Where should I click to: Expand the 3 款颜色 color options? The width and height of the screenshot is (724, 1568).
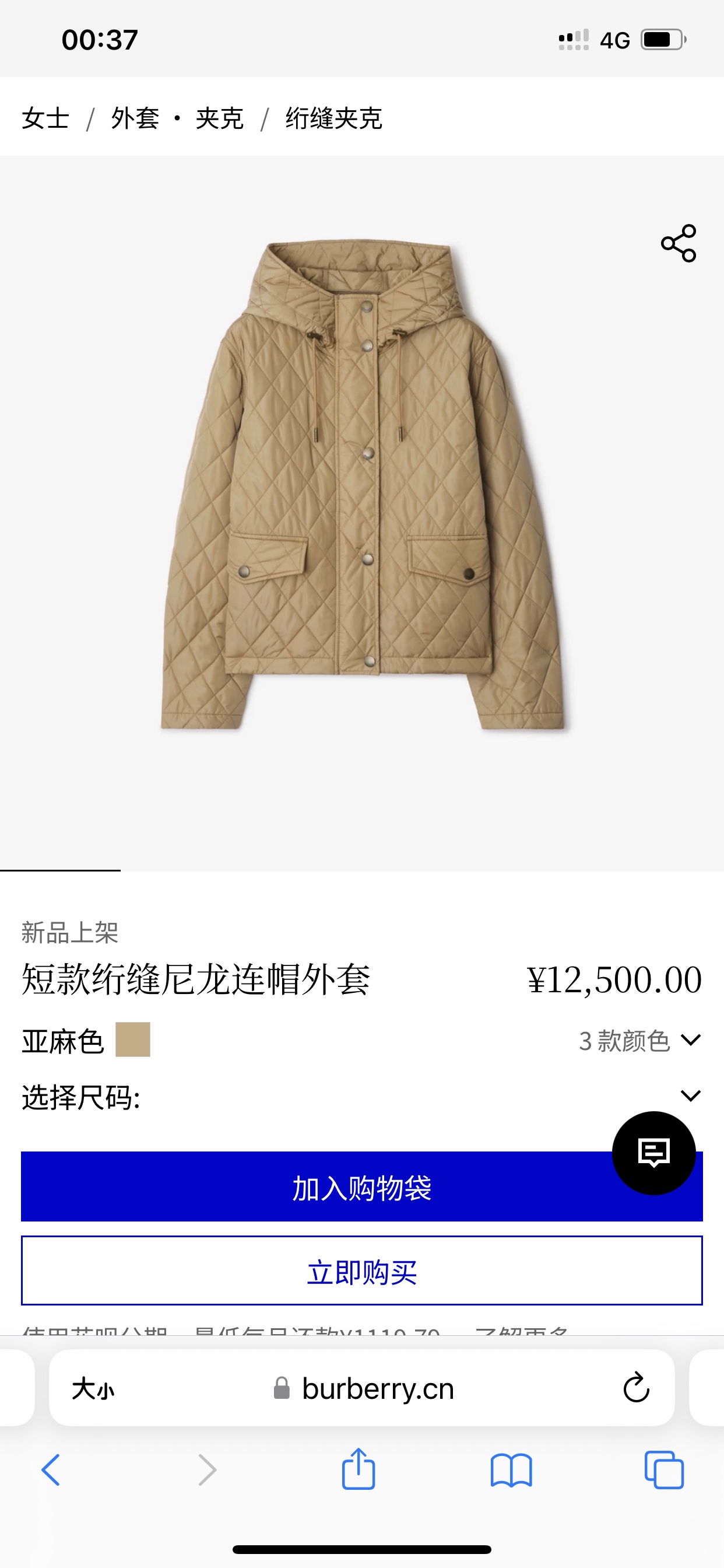pyautogui.click(x=639, y=1040)
